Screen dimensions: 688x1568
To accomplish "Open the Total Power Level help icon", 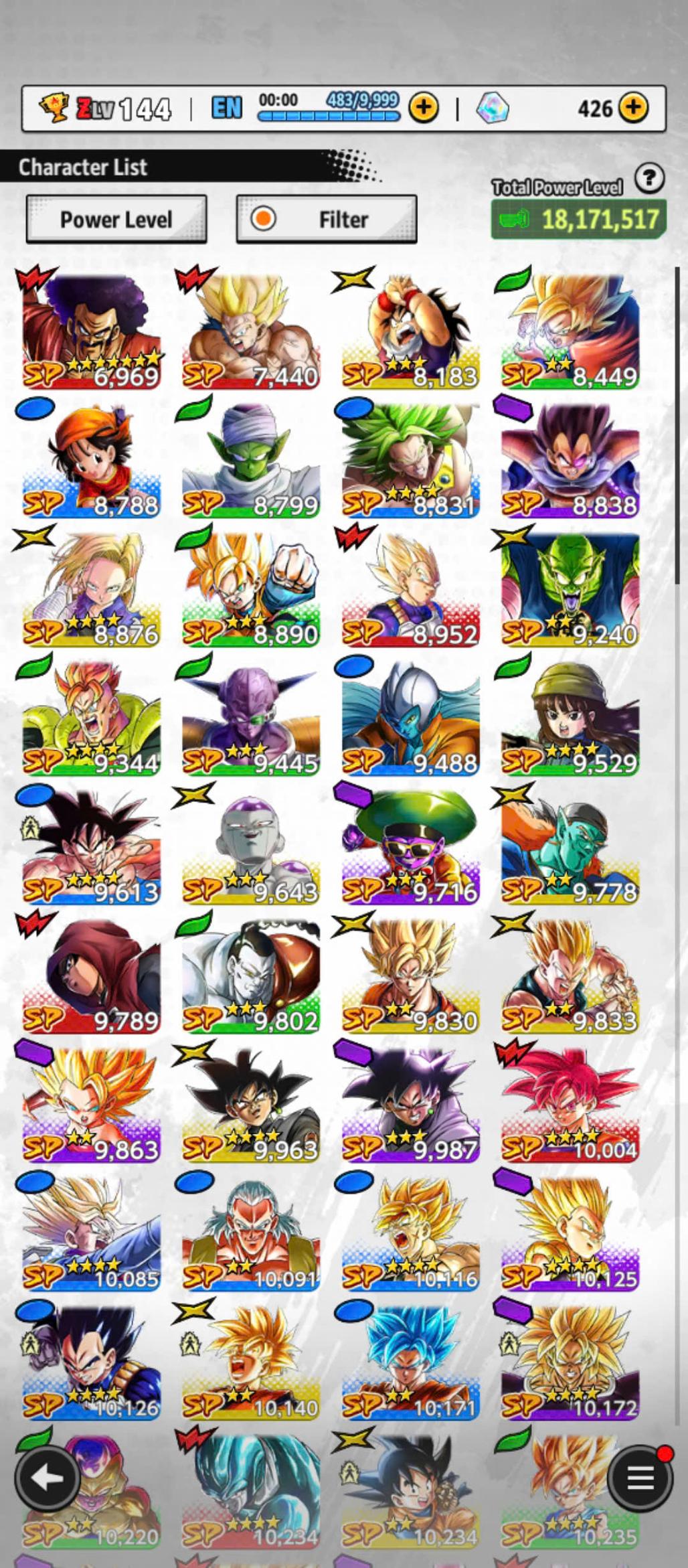I will [x=649, y=179].
